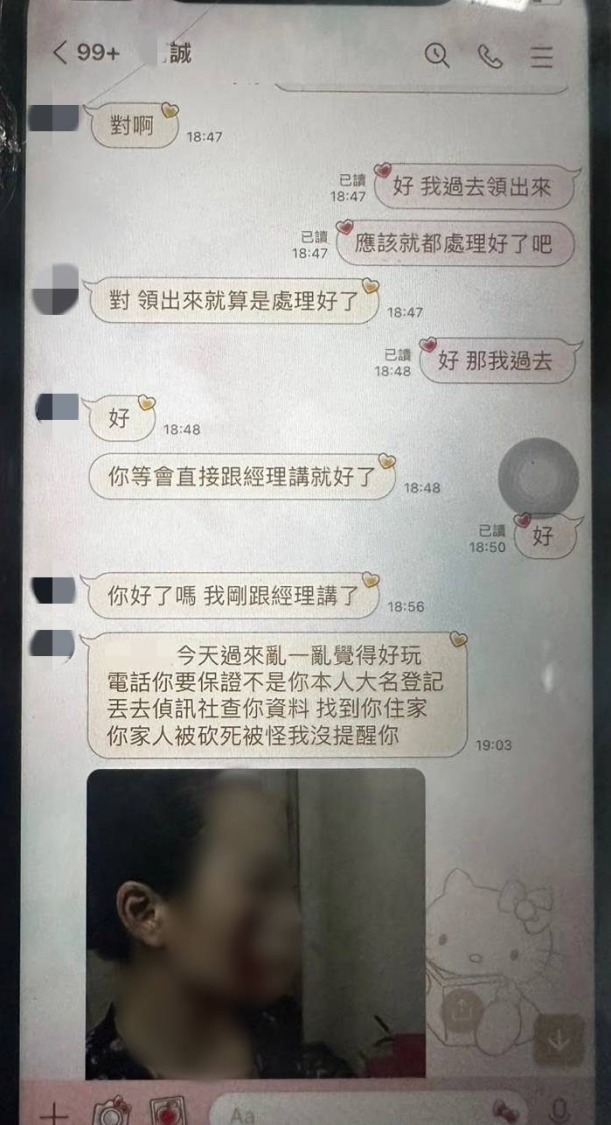The image size is (611, 1125).
Task: Start a voice call from the header
Action: pyautogui.click(x=490, y=56)
